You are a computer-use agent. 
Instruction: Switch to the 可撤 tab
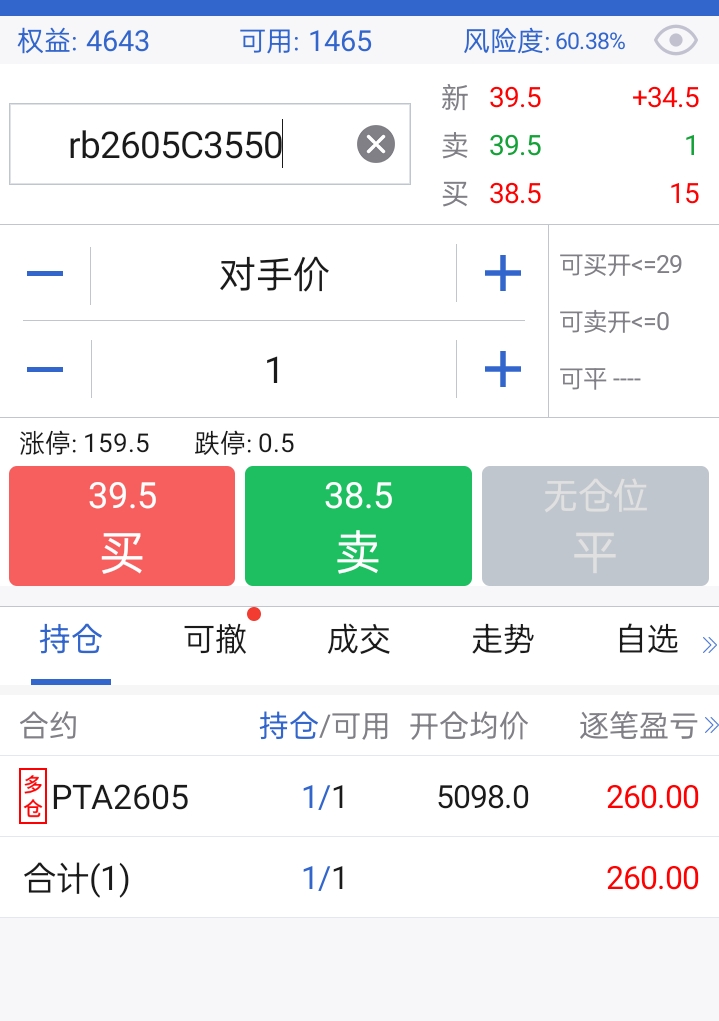click(x=216, y=640)
